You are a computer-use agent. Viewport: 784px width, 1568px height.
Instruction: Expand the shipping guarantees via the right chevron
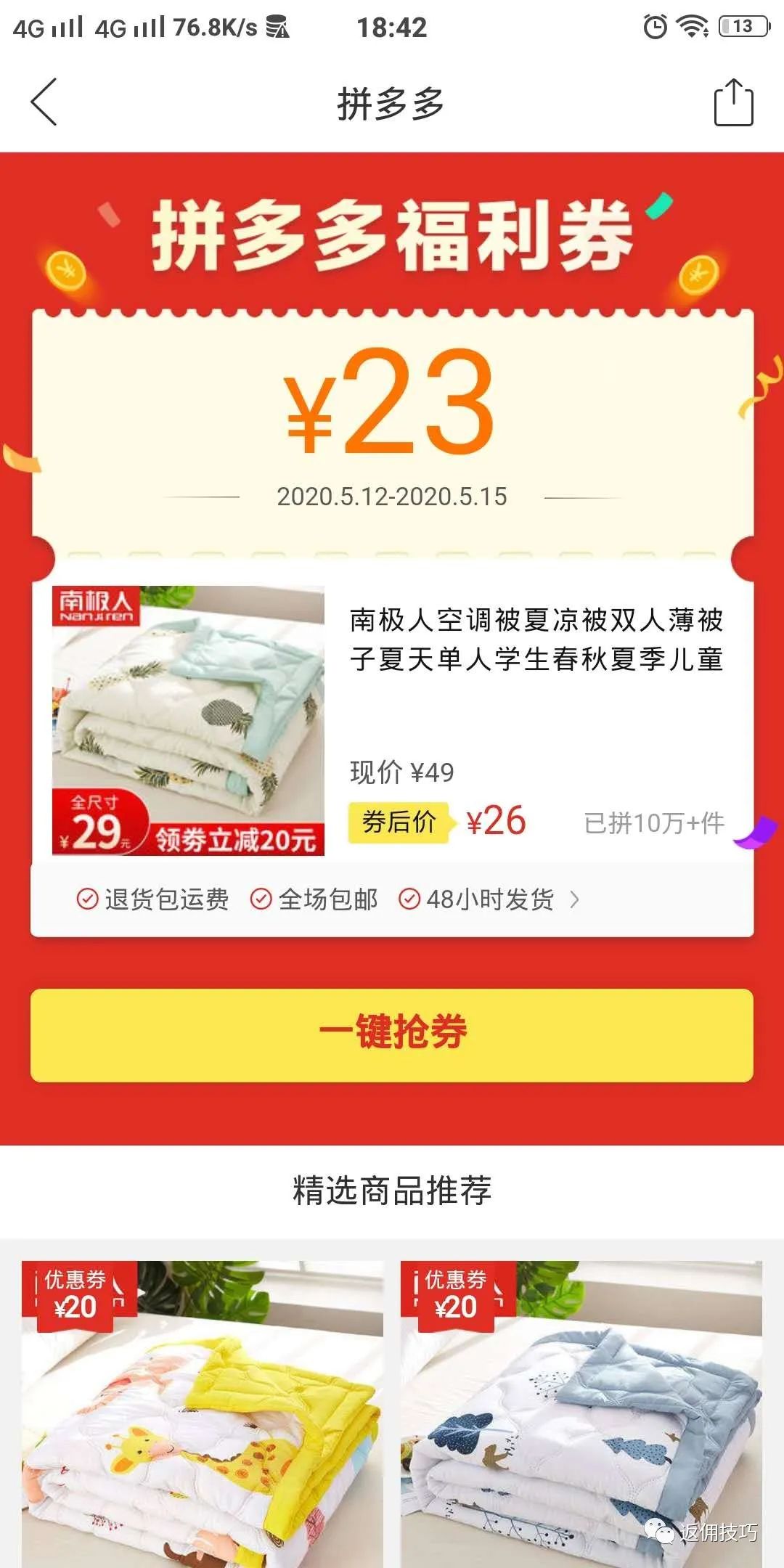click(x=576, y=899)
